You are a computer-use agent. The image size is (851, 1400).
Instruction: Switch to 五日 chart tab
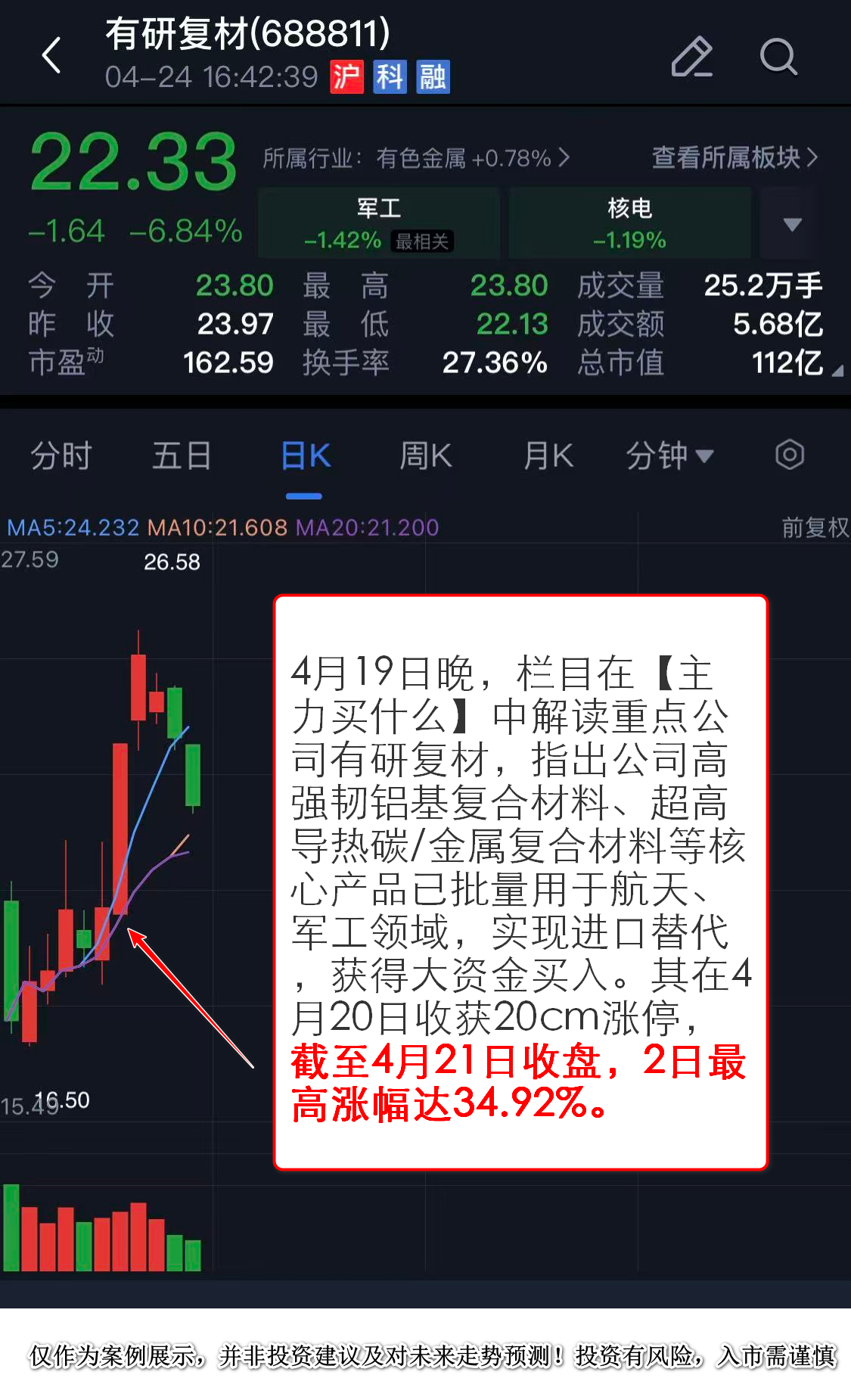point(182,456)
